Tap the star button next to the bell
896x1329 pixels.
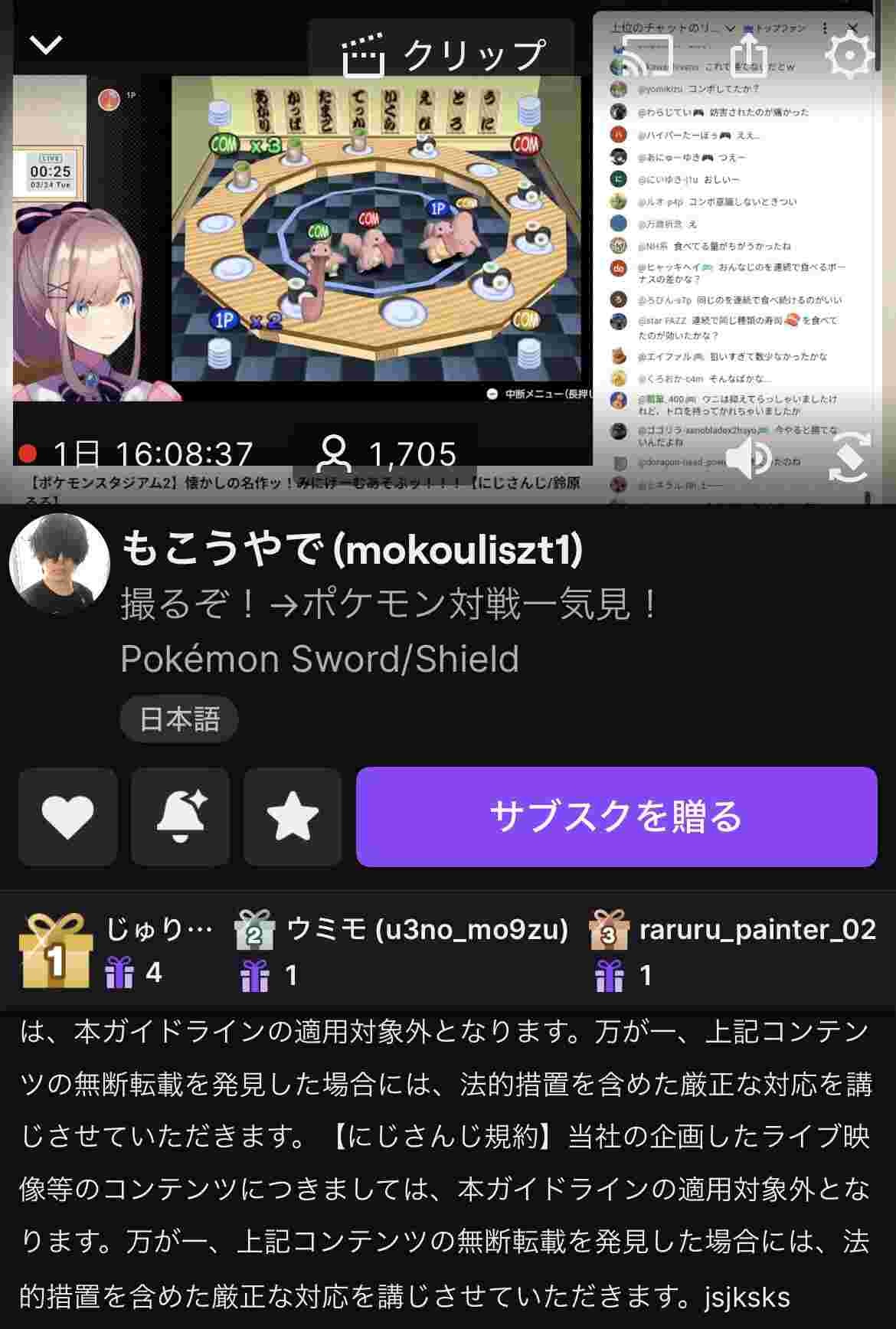tap(293, 817)
